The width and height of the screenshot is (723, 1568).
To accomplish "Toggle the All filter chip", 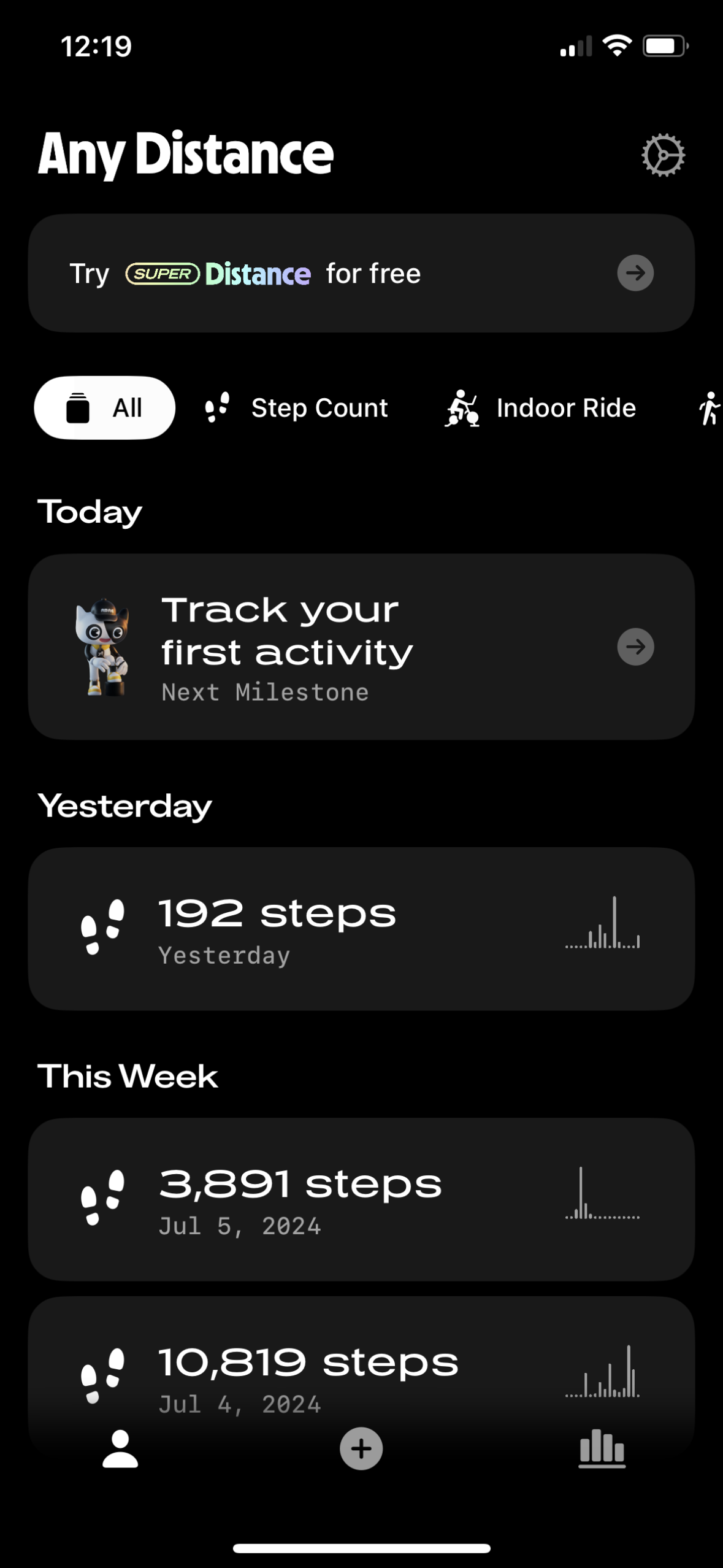I will click(104, 407).
